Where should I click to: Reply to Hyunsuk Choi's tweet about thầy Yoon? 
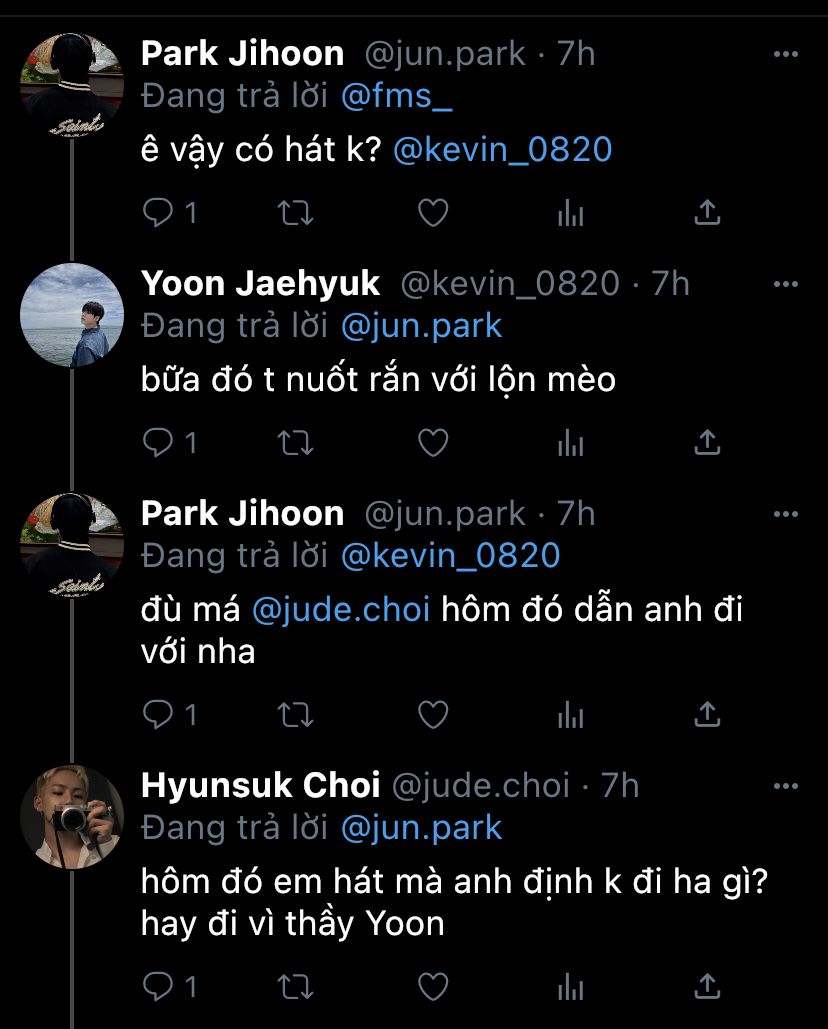point(157,986)
